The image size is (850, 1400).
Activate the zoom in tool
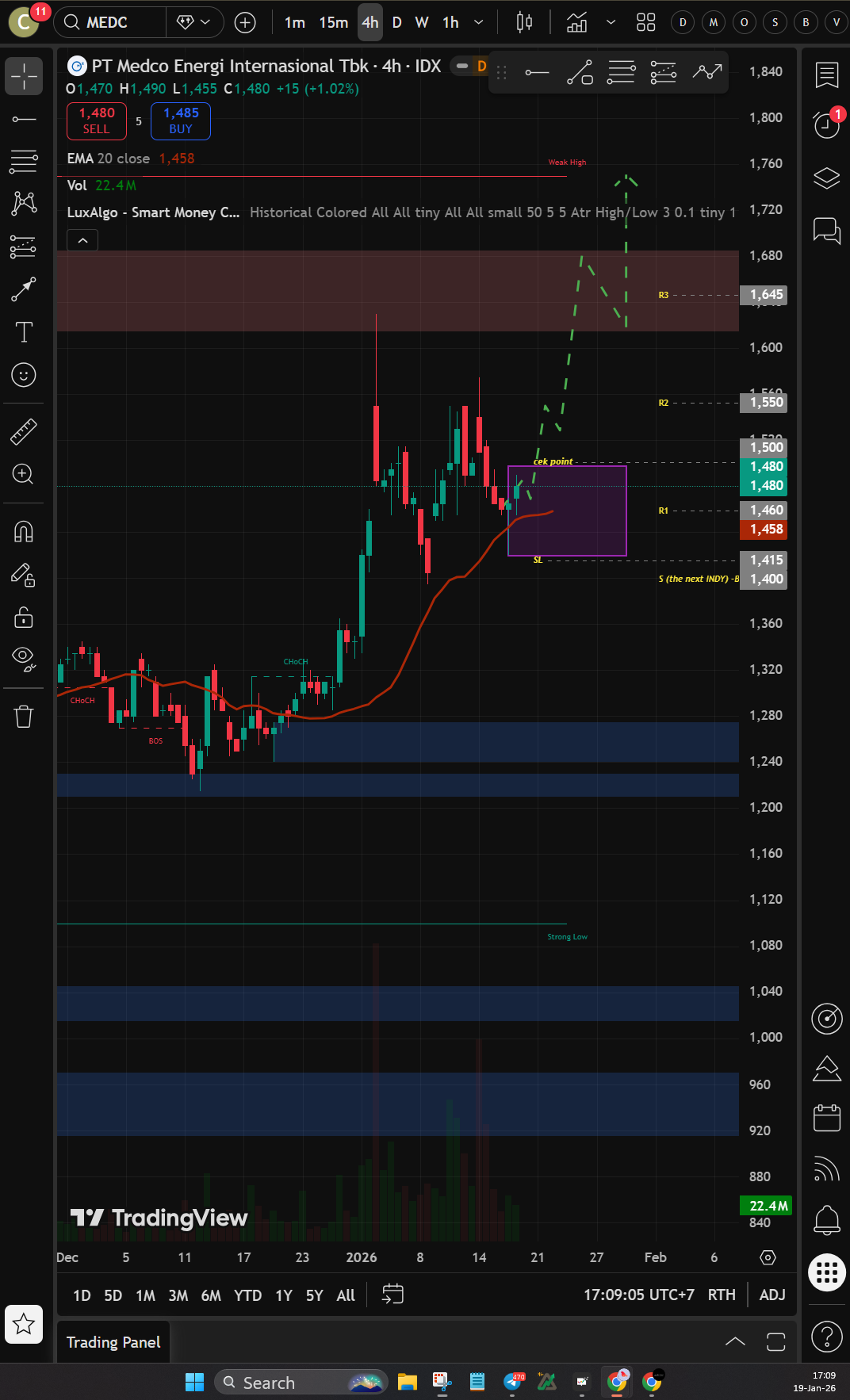[x=24, y=474]
